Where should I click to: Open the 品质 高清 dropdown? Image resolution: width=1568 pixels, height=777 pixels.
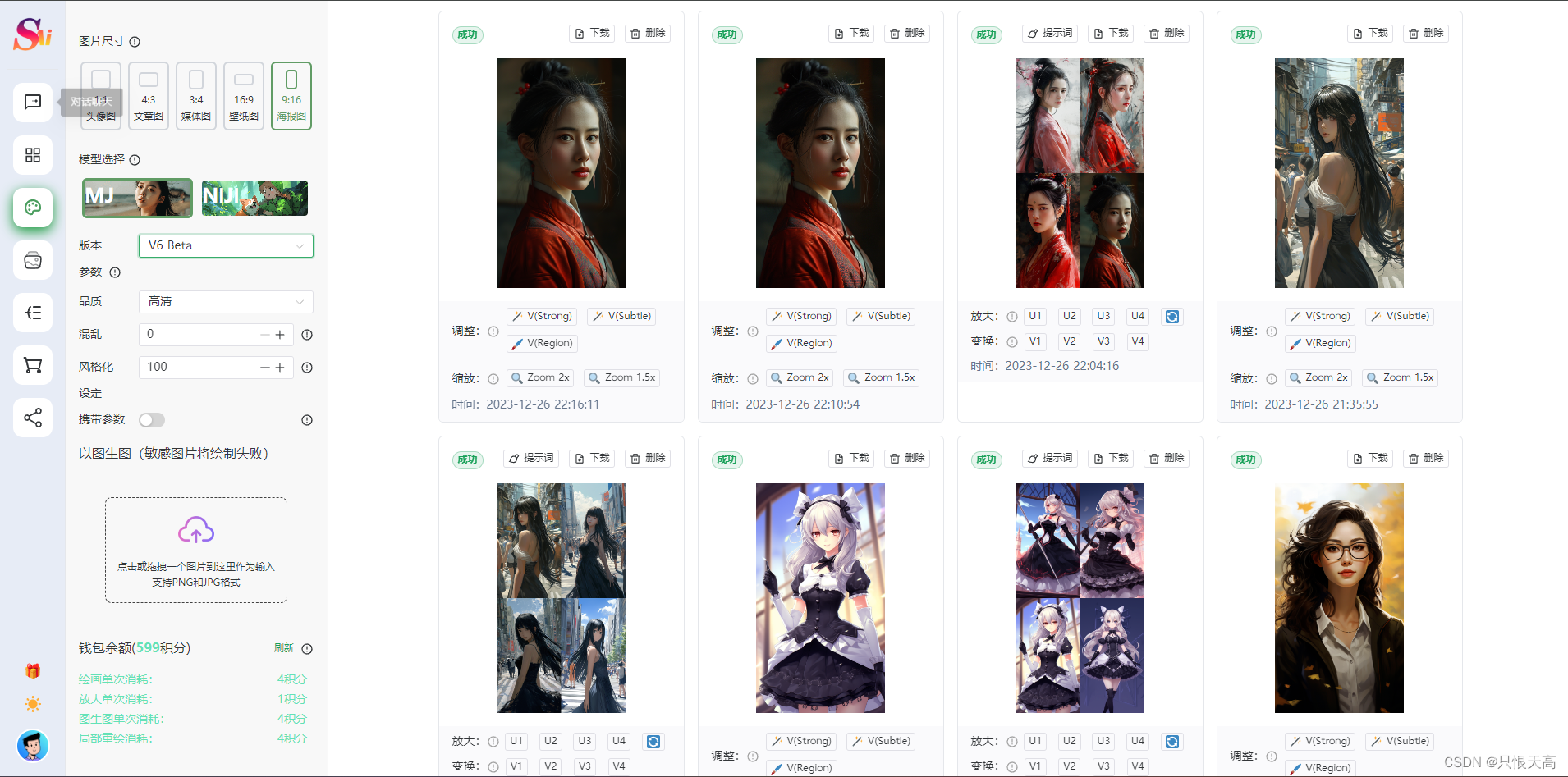tap(226, 301)
